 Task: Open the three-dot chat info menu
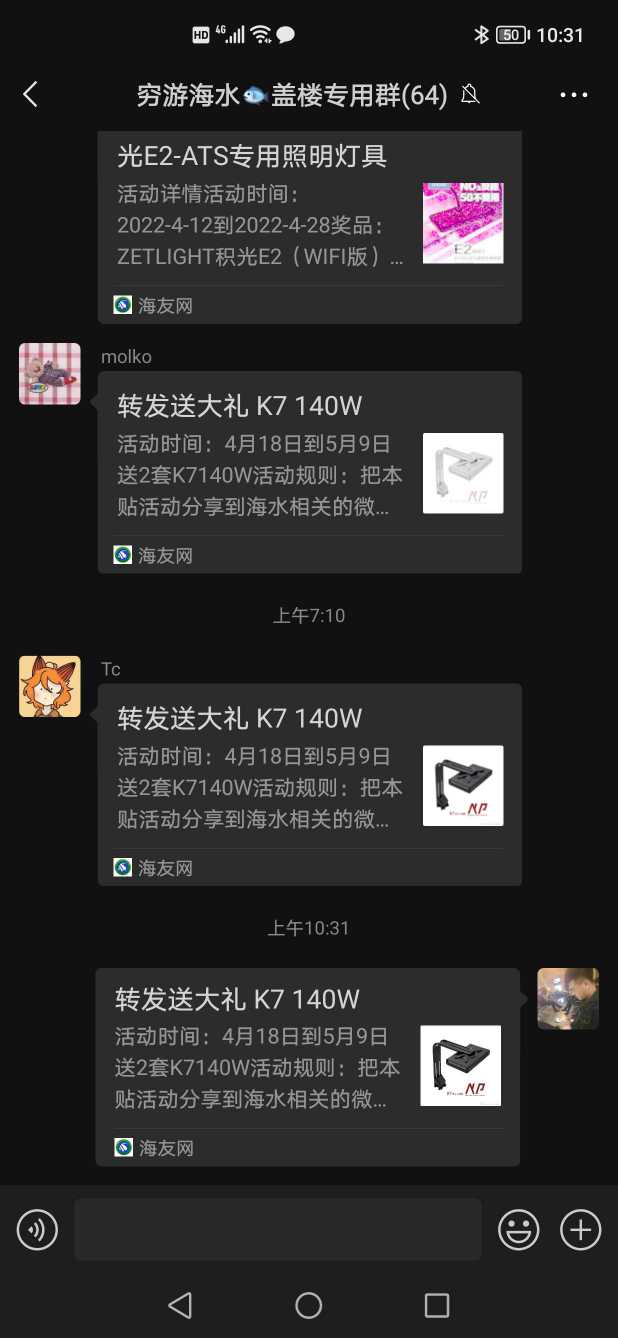(574, 95)
